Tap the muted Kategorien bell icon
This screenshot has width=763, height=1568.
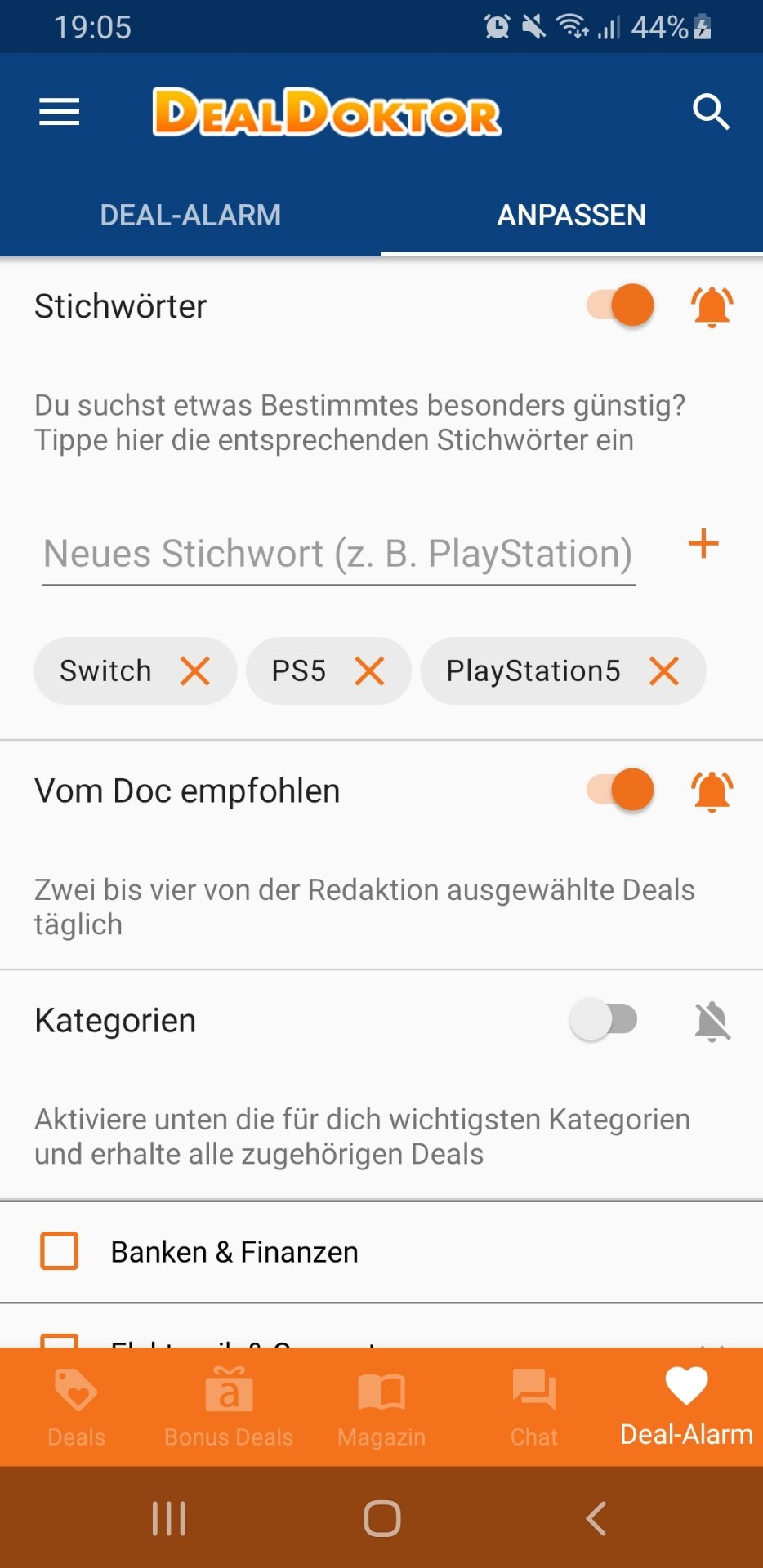tap(712, 1021)
